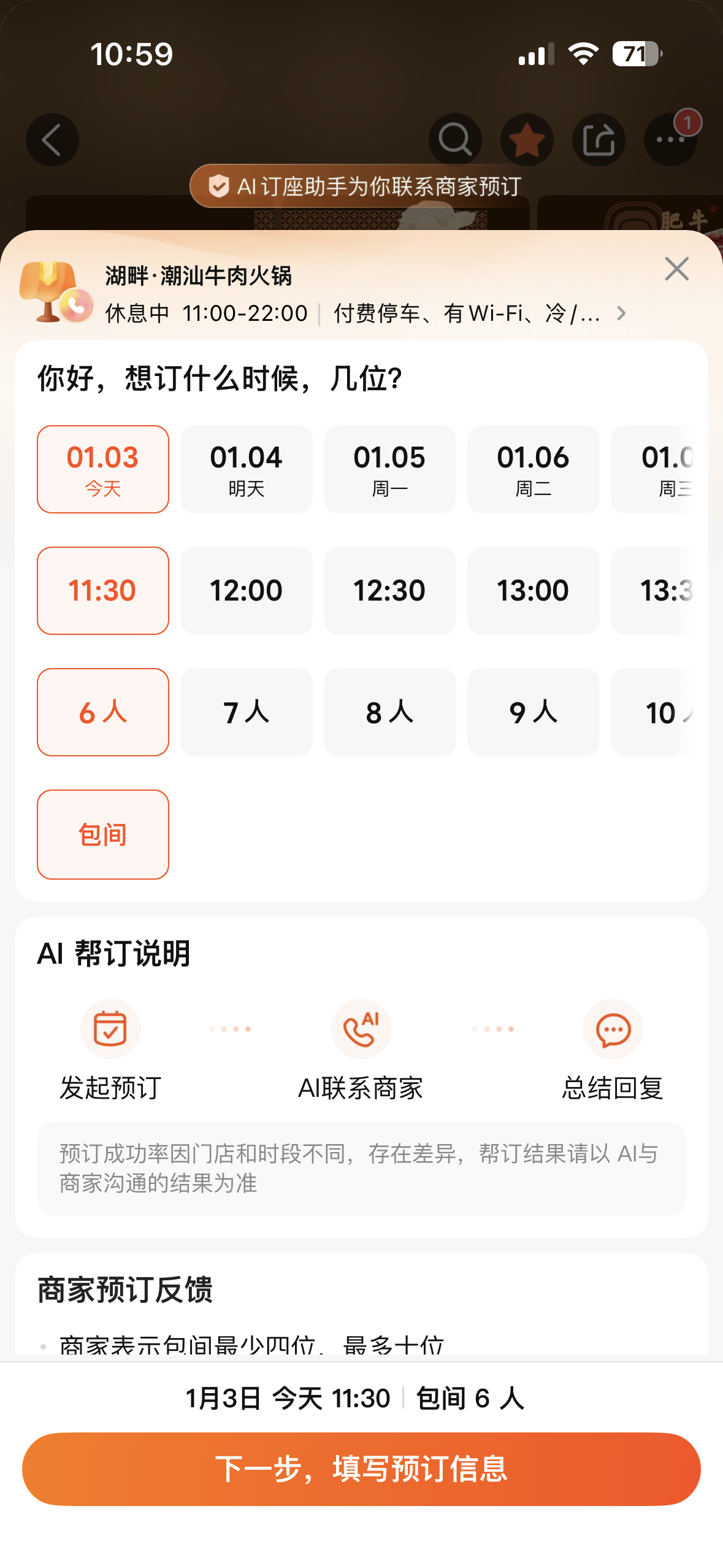
Task: Pick the 01.06 周二 date chip
Action: [x=533, y=469]
